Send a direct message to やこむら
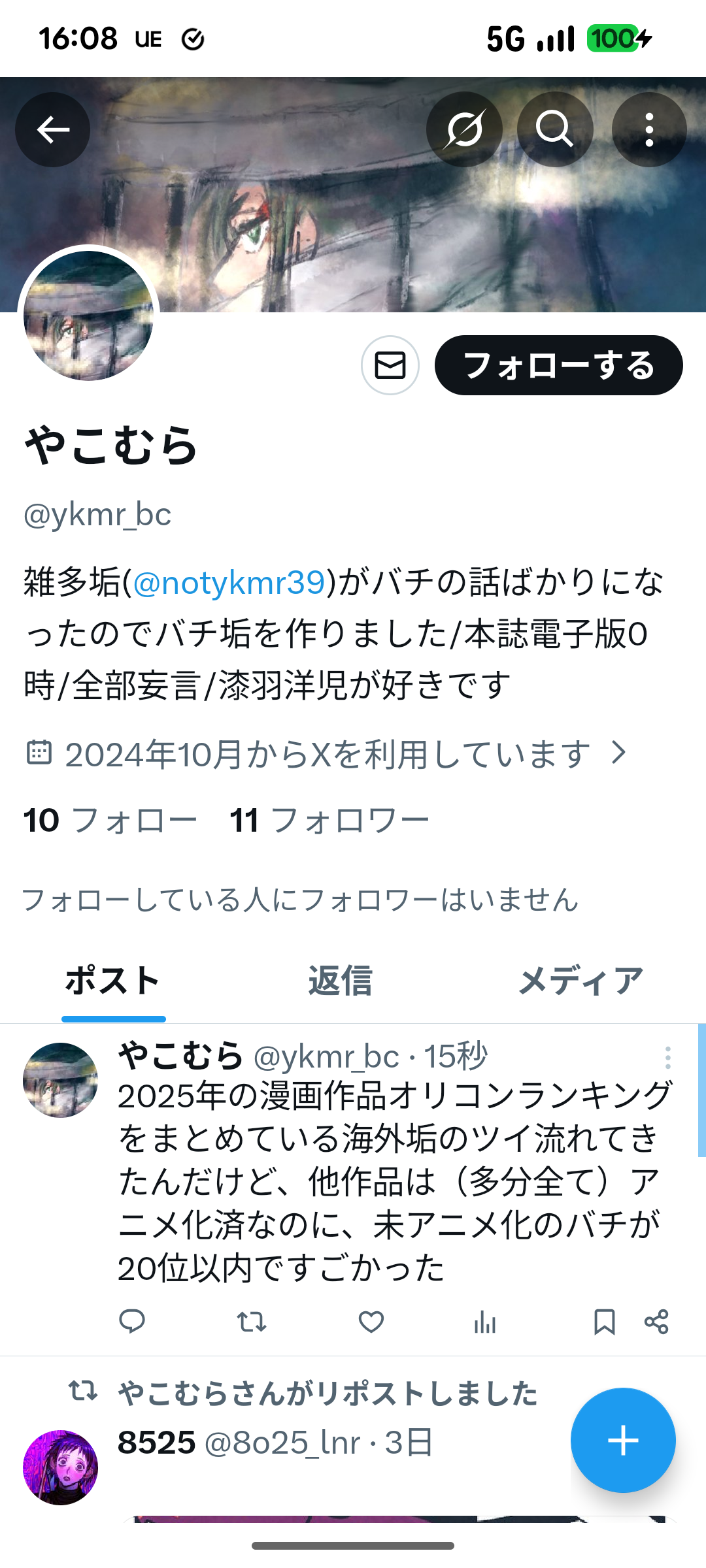The width and height of the screenshot is (706, 1568). 390,365
